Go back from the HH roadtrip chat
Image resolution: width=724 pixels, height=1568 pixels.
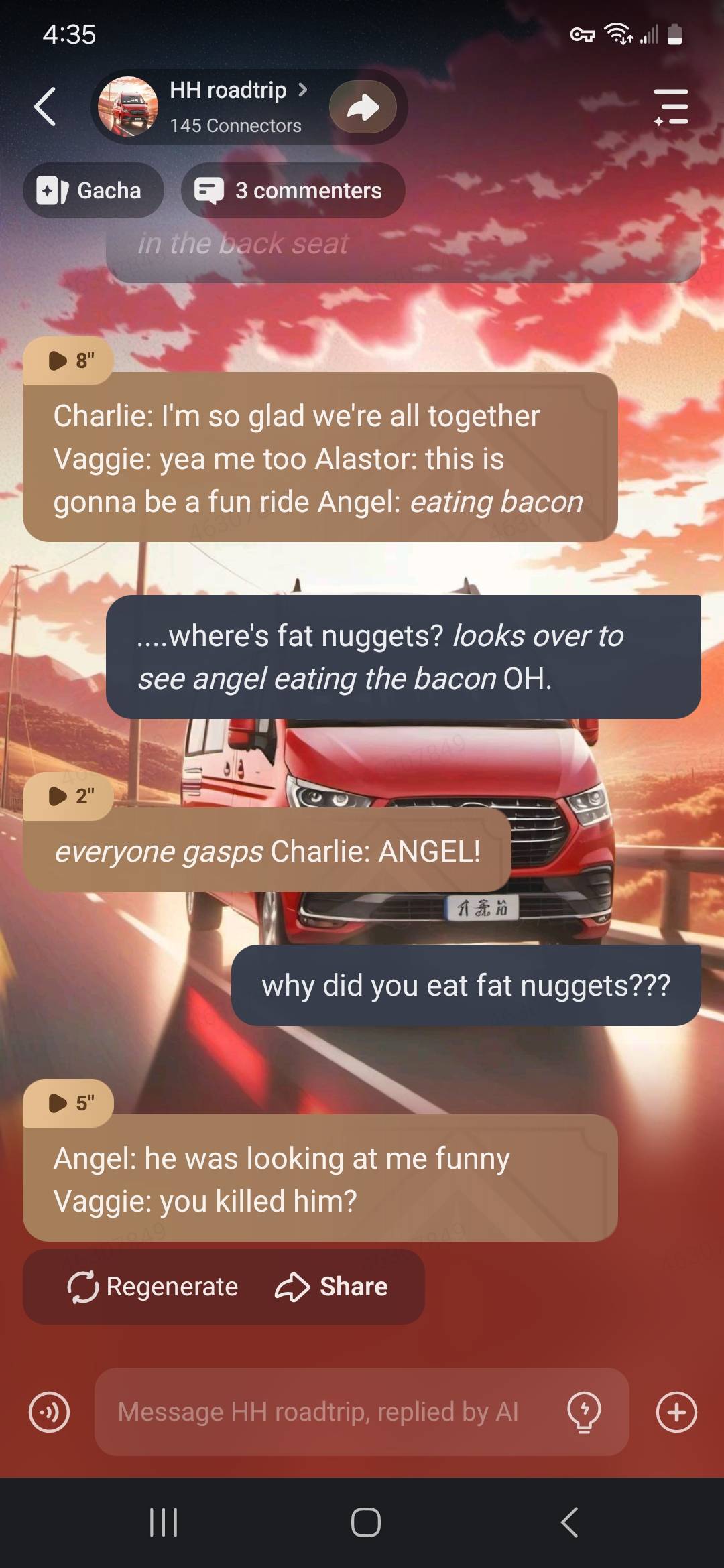45,107
